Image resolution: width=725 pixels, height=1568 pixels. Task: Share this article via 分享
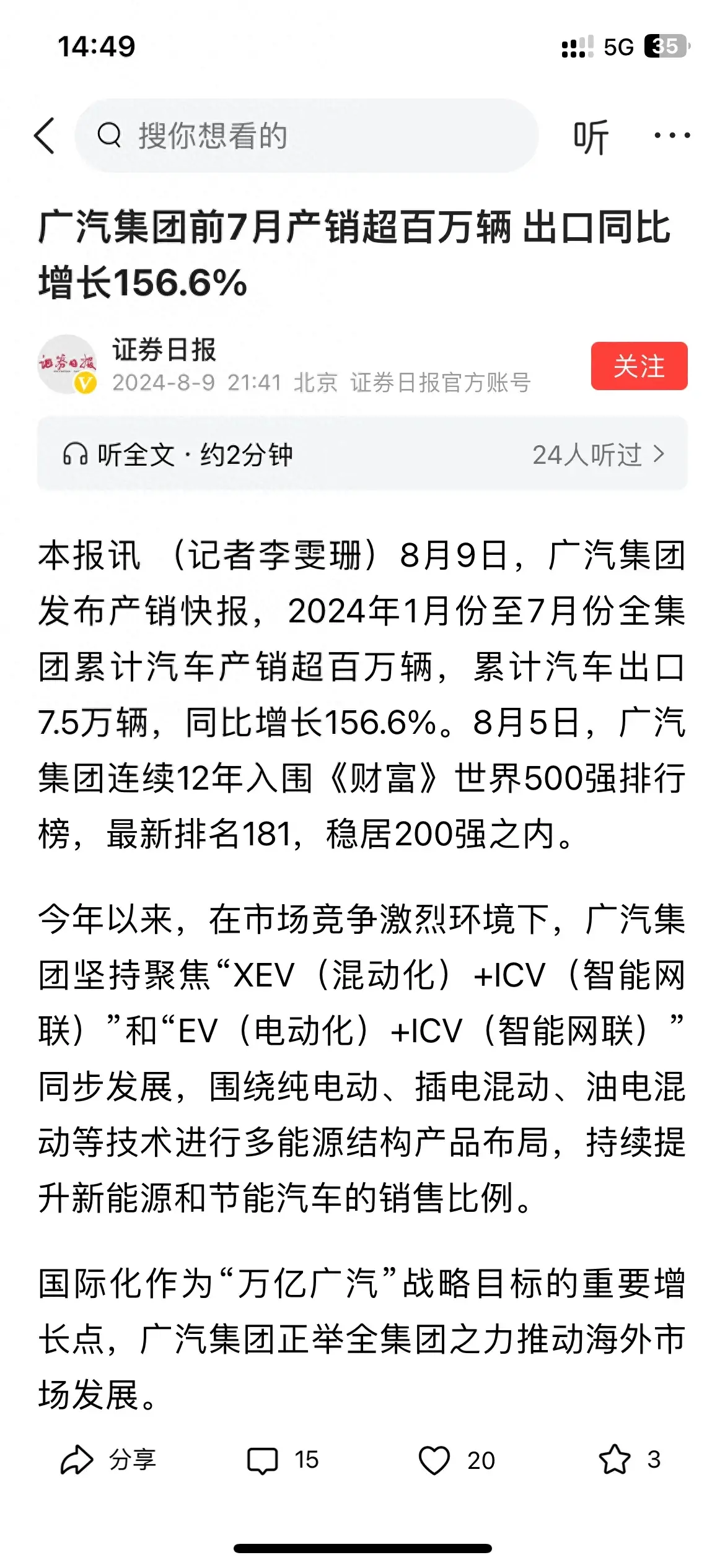(108, 1460)
